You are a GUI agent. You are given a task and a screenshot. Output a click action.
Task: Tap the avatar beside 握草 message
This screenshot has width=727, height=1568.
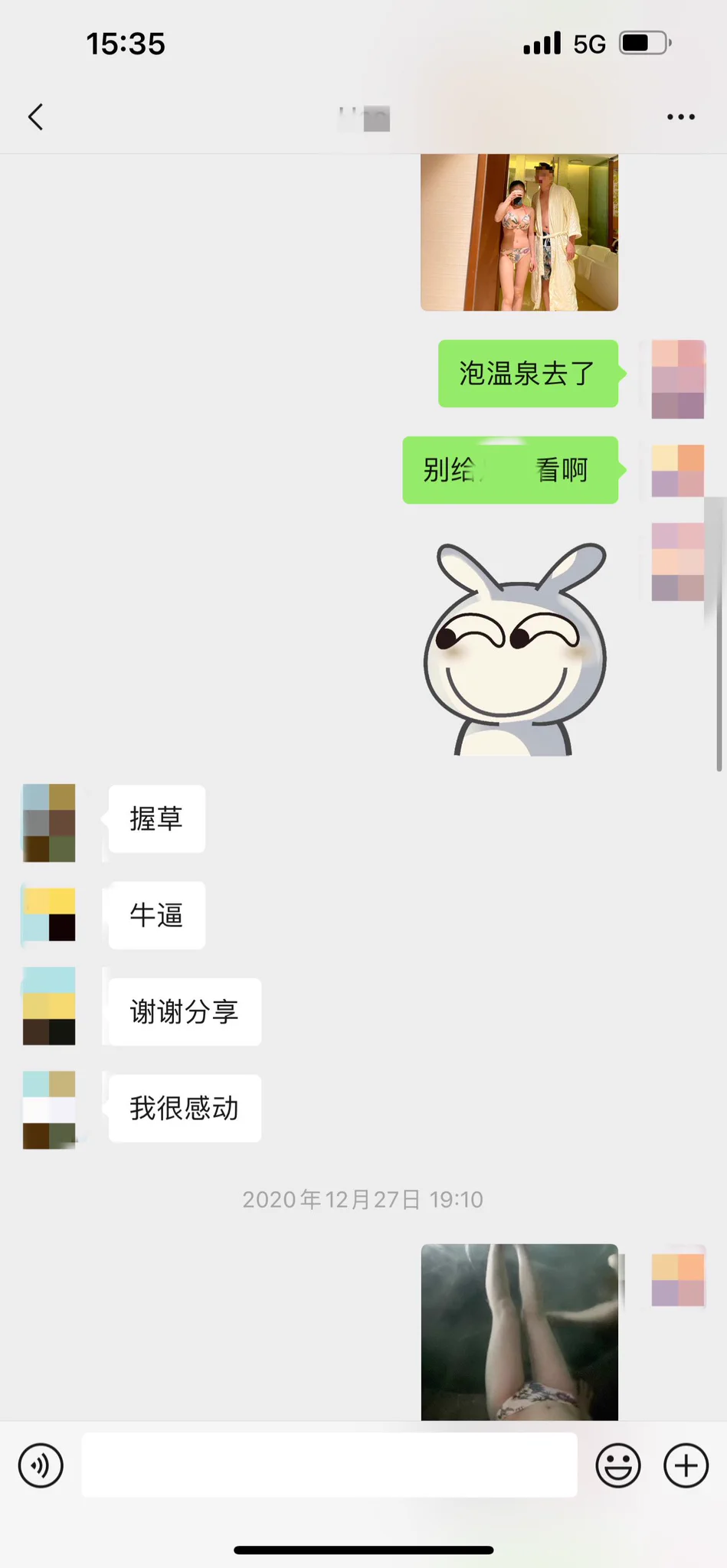49,823
